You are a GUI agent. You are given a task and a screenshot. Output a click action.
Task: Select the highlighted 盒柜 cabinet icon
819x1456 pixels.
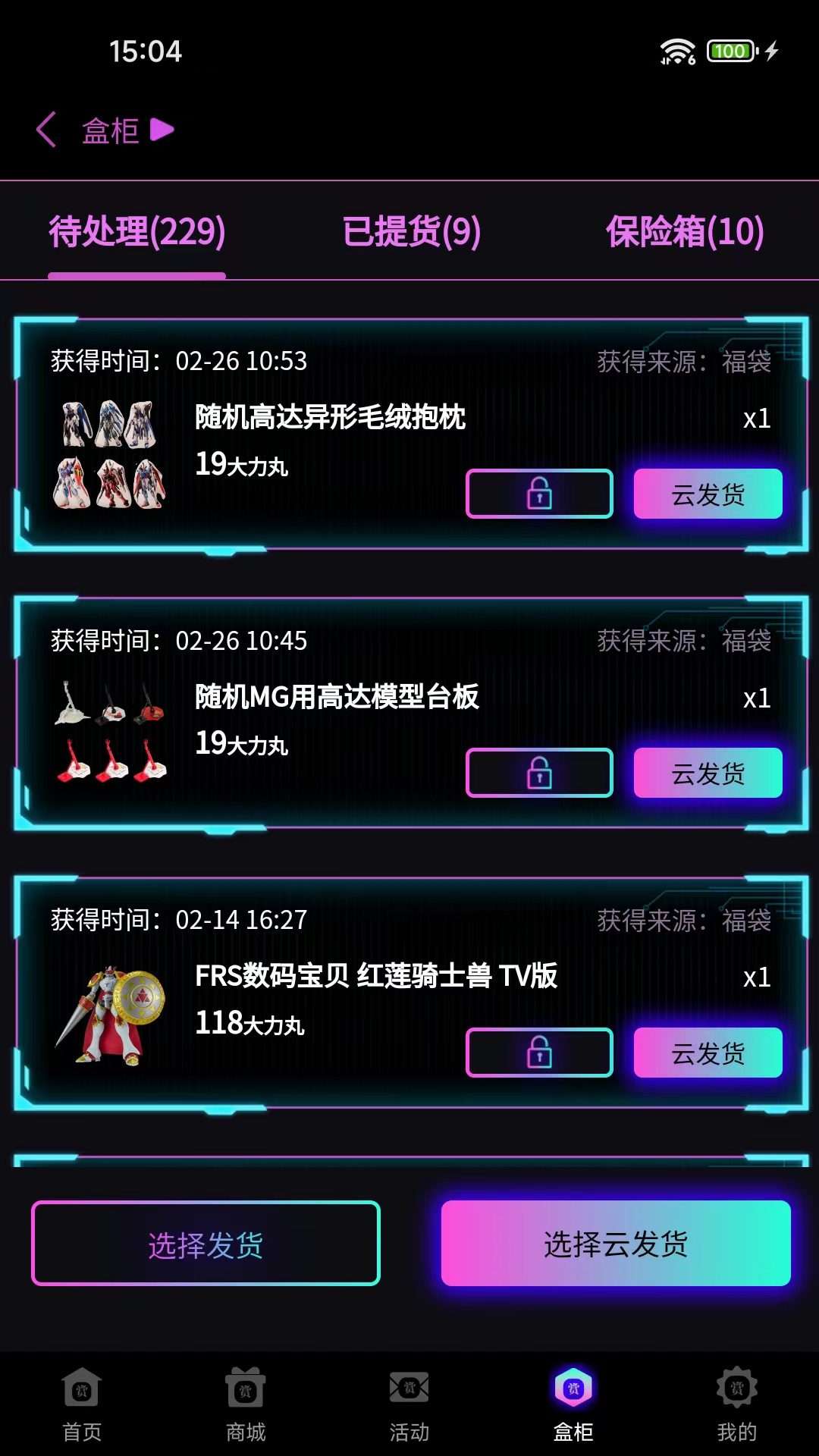pyautogui.click(x=573, y=1386)
